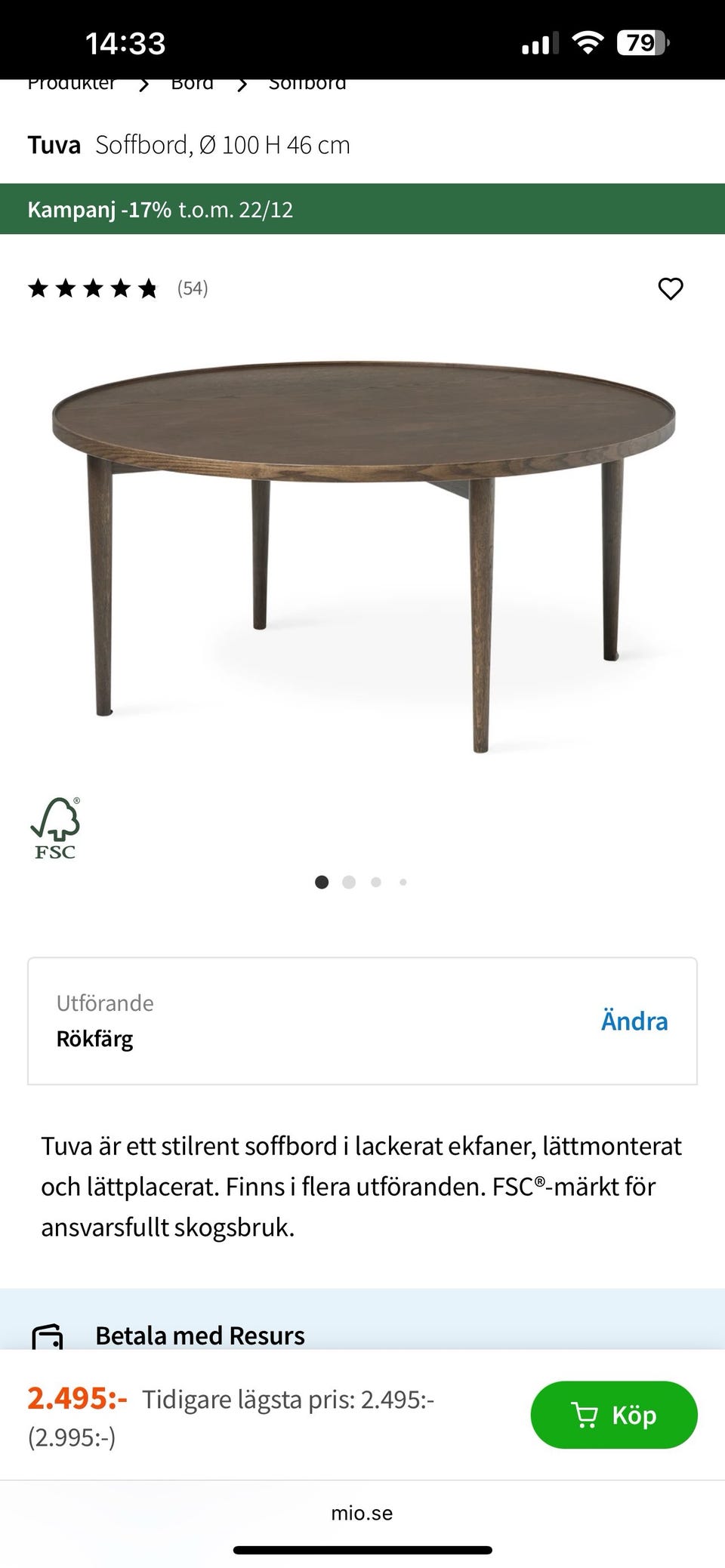
Task: Select the fourth carousel dot
Action: point(403,882)
